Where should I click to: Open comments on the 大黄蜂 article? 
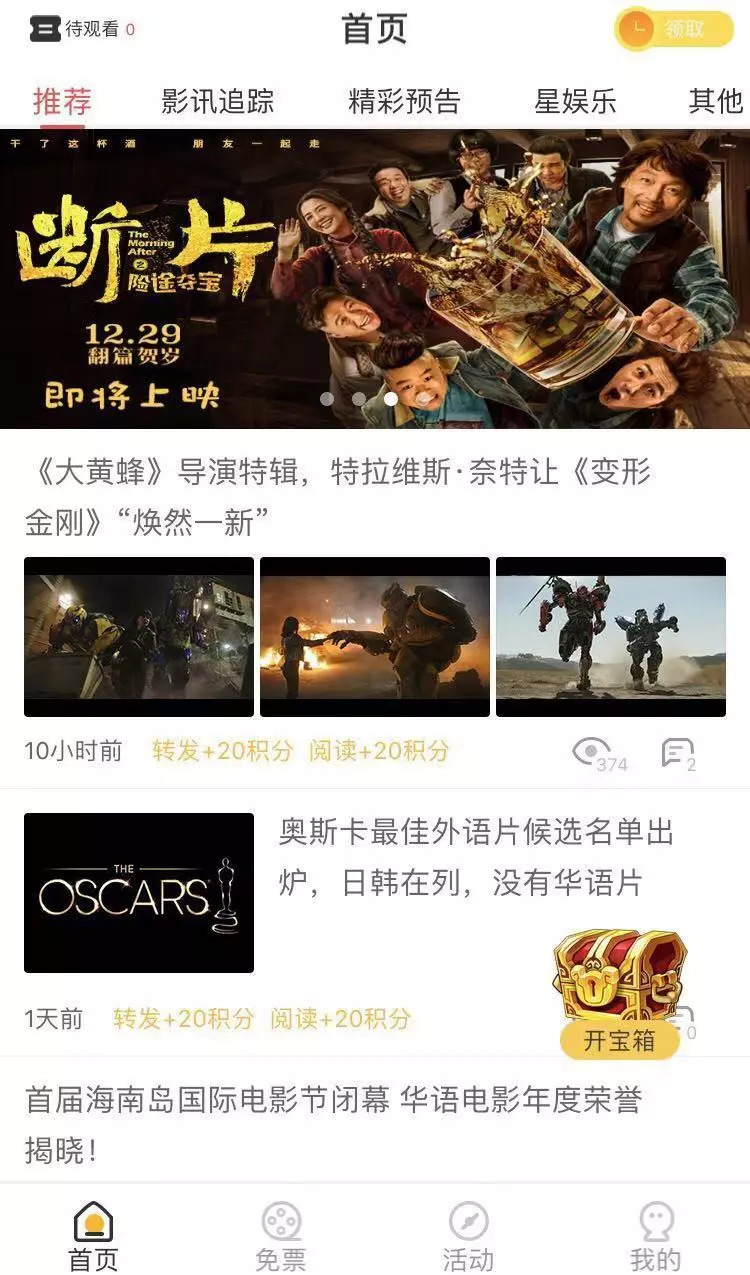coord(678,753)
